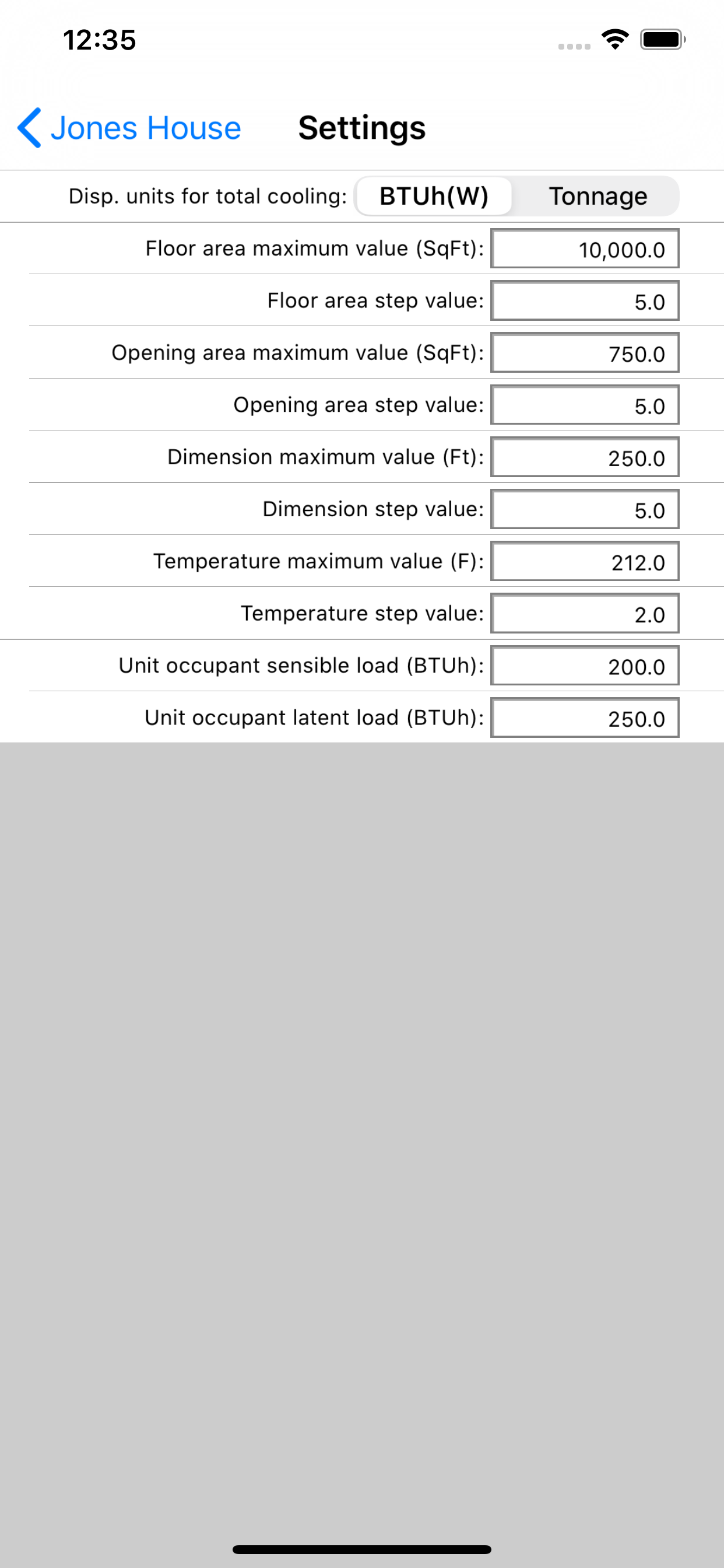
Task: Edit opening area maximum value field
Action: (x=585, y=352)
